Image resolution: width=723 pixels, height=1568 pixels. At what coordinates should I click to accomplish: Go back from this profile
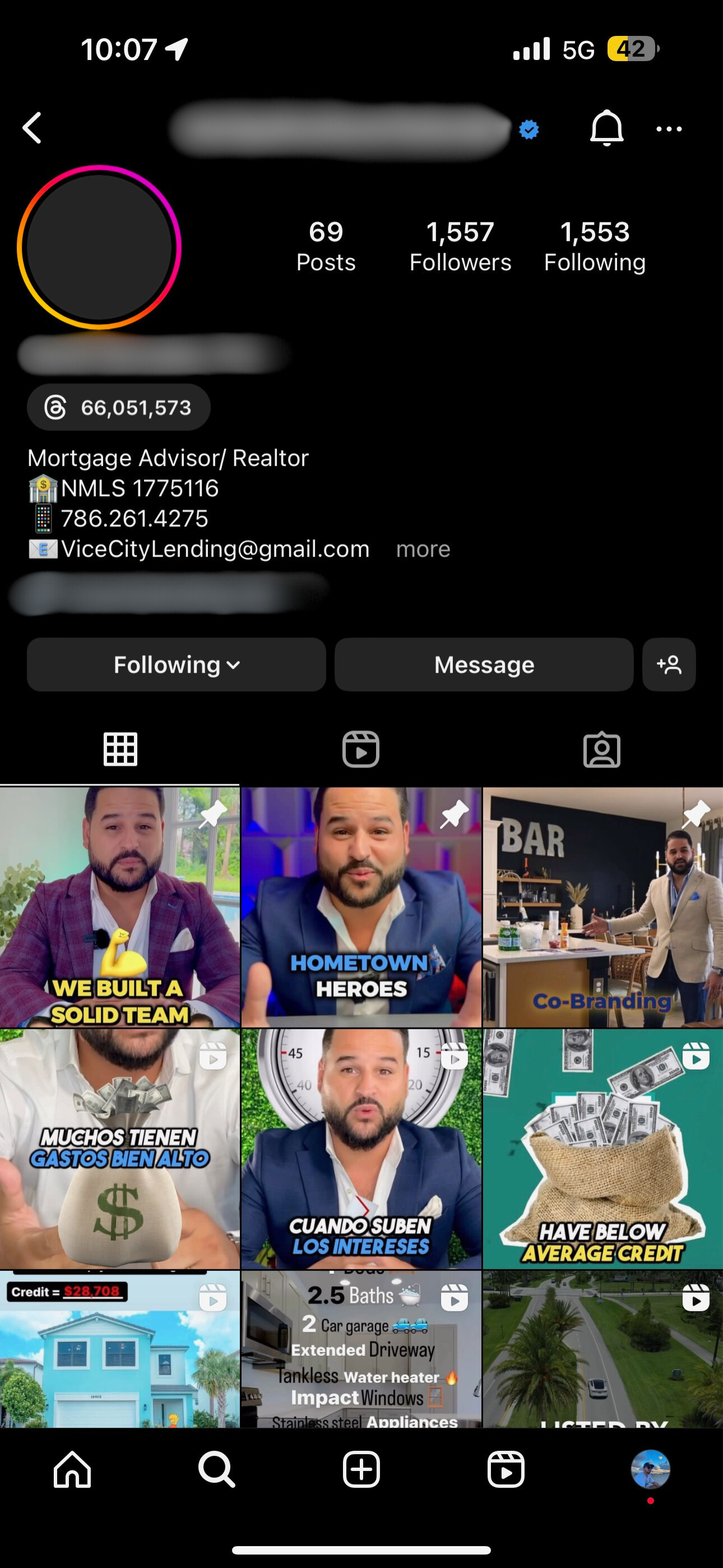pyautogui.click(x=33, y=128)
